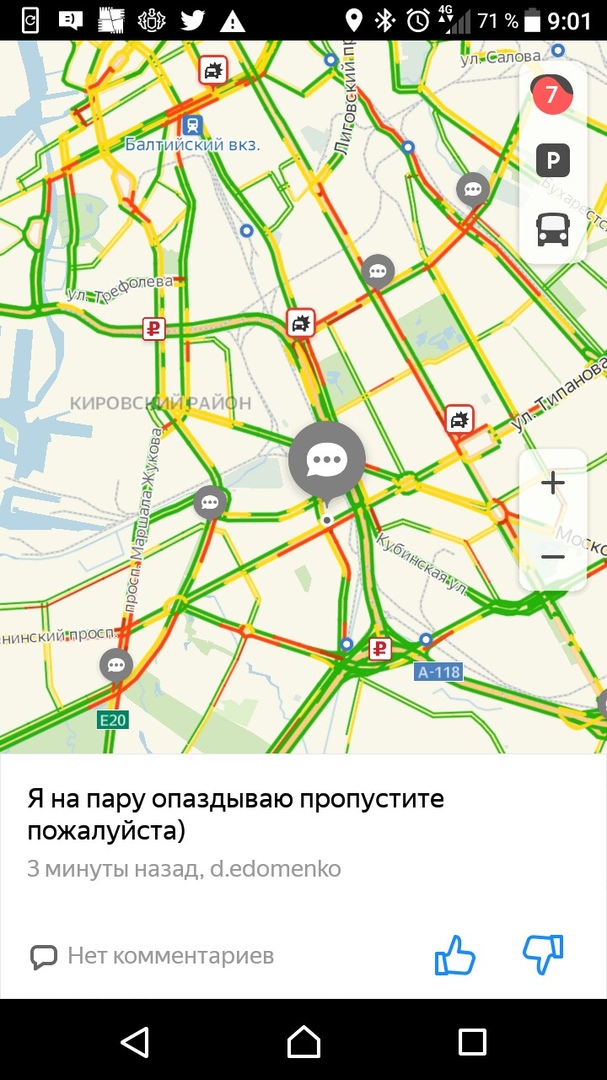The width and height of the screenshot is (607, 1080).
Task: Open the chat marker above E20
Action: coord(117,665)
